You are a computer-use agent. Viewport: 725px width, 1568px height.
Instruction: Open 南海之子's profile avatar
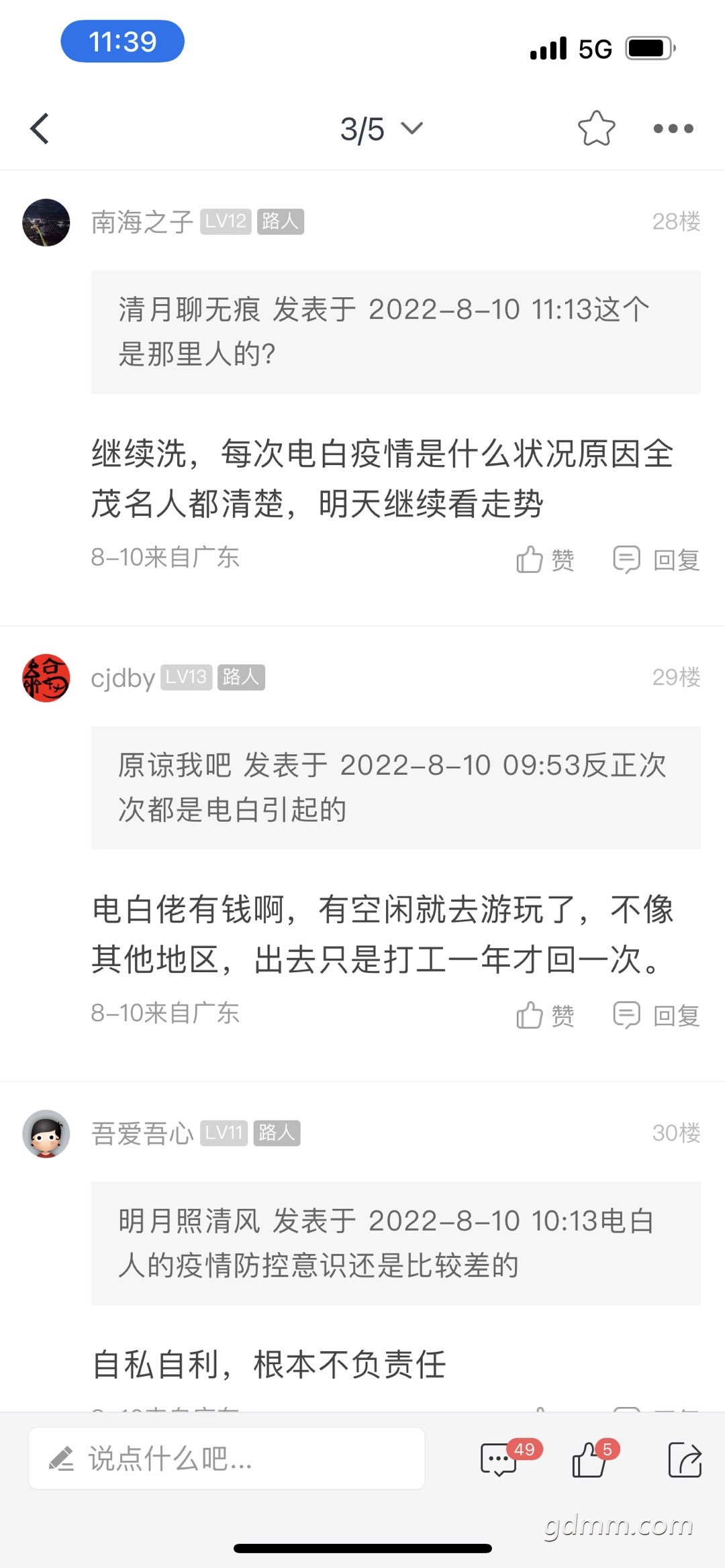(46, 222)
